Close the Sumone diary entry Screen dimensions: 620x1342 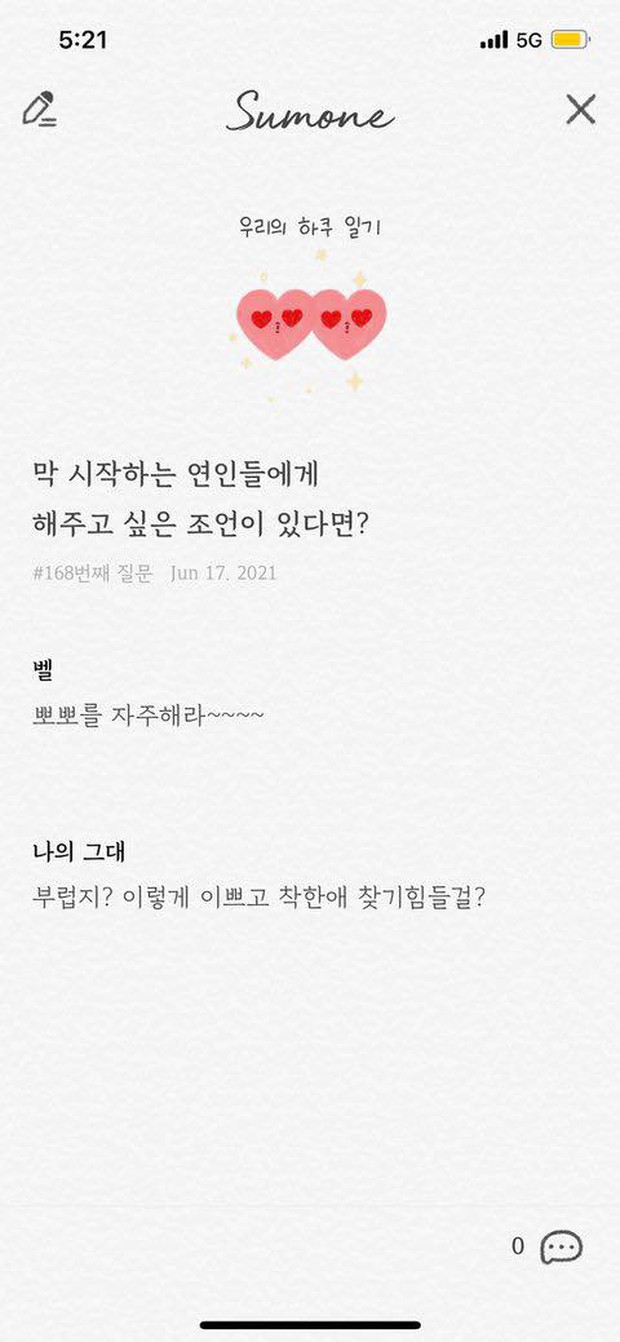(580, 109)
